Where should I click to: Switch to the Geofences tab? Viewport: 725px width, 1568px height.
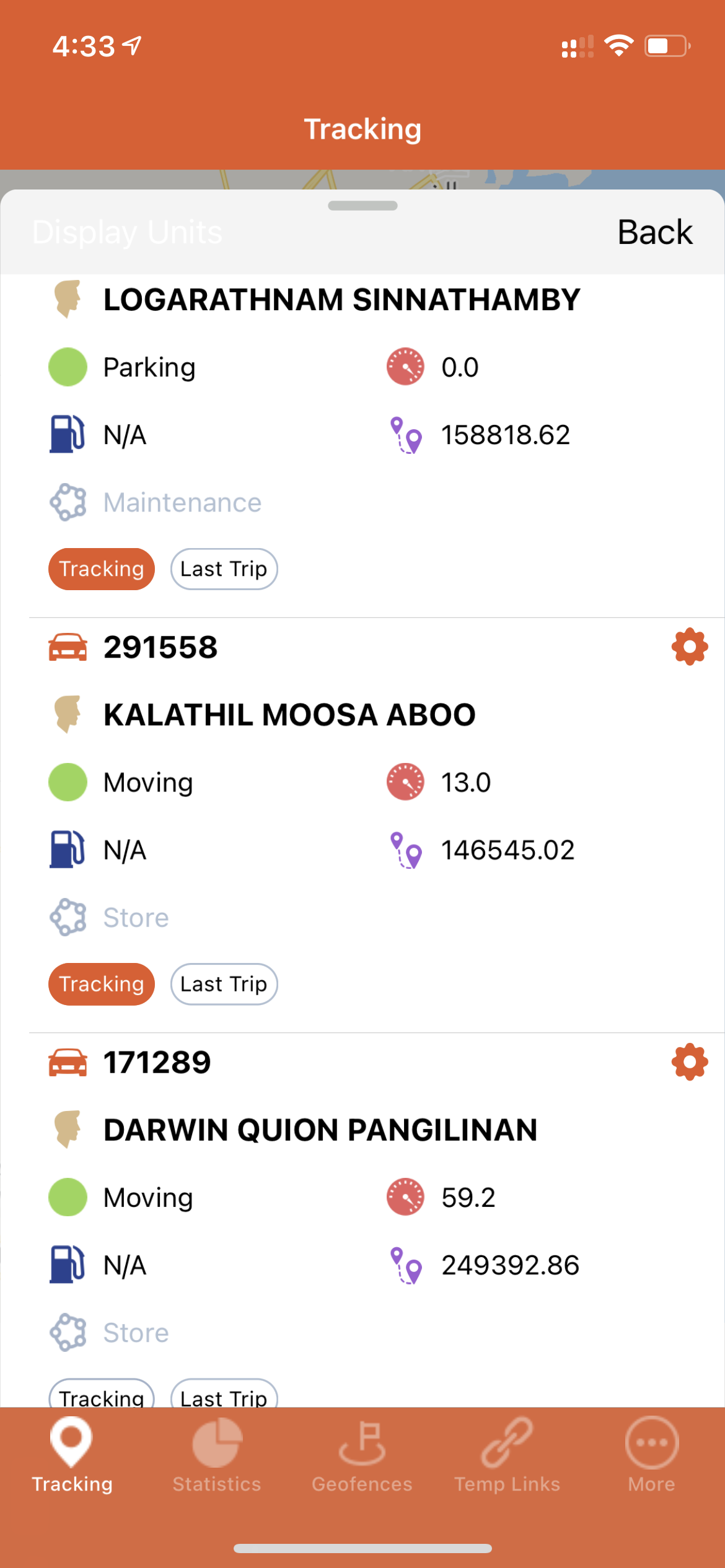362,1455
